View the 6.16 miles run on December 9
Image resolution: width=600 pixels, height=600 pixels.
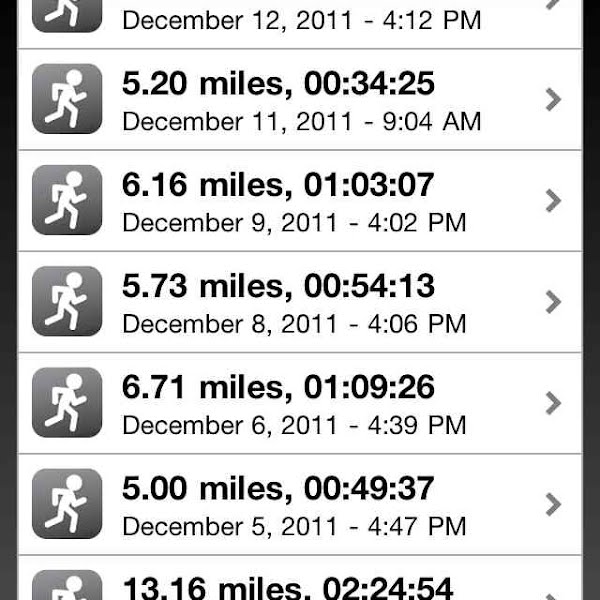click(x=300, y=201)
